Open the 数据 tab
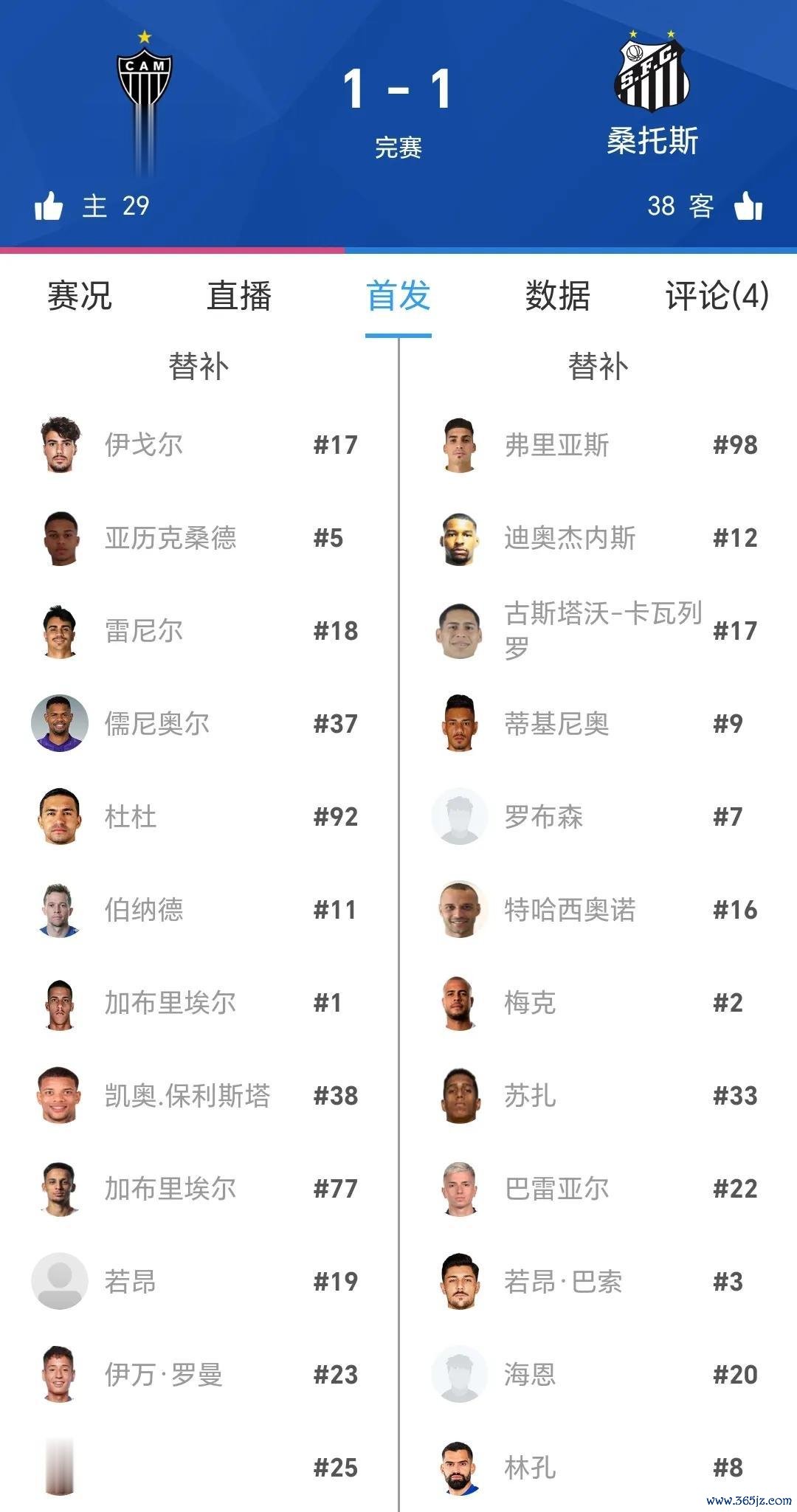 pos(558,296)
